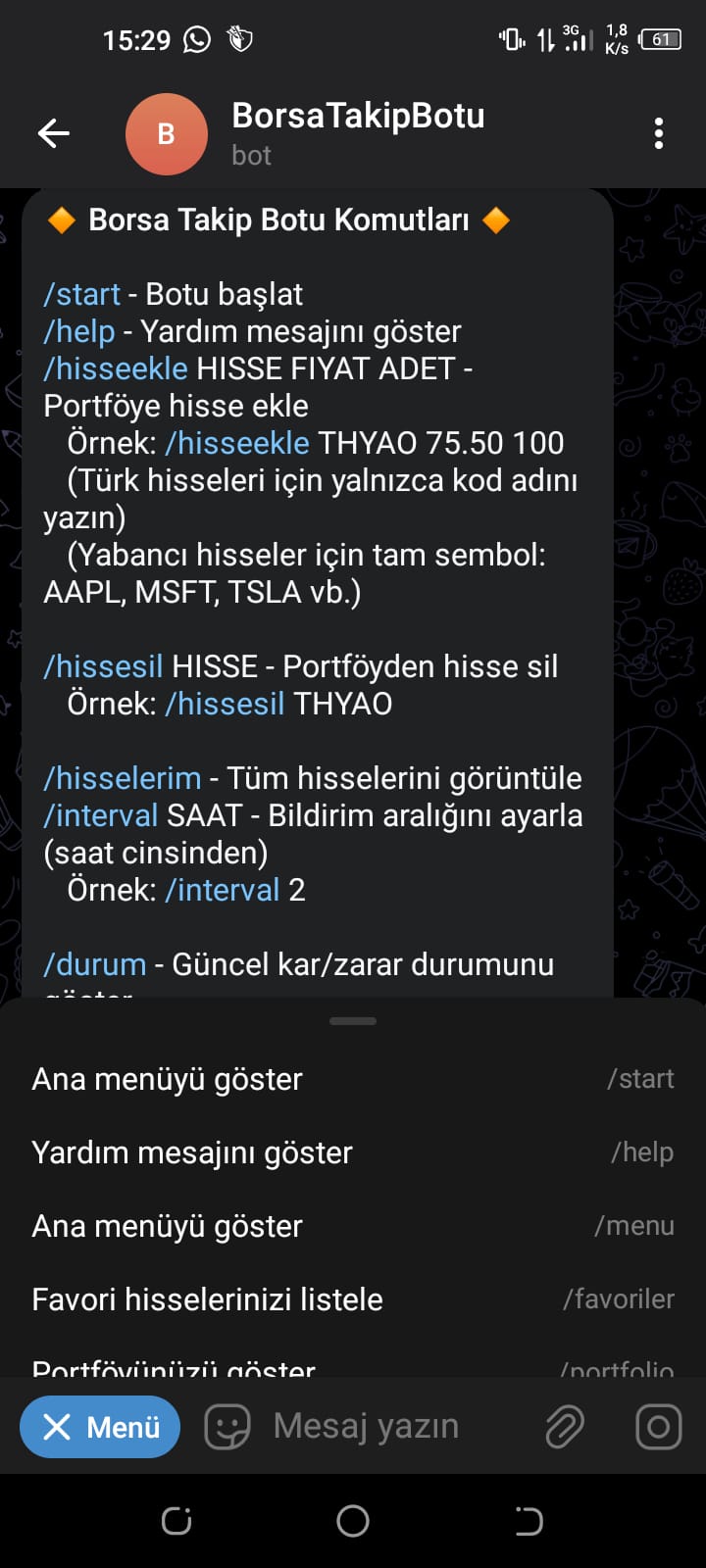Viewport: 706px width, 1568px height.
Task: Tap the /interval link in the message
Action: click(x=101, y=815)
